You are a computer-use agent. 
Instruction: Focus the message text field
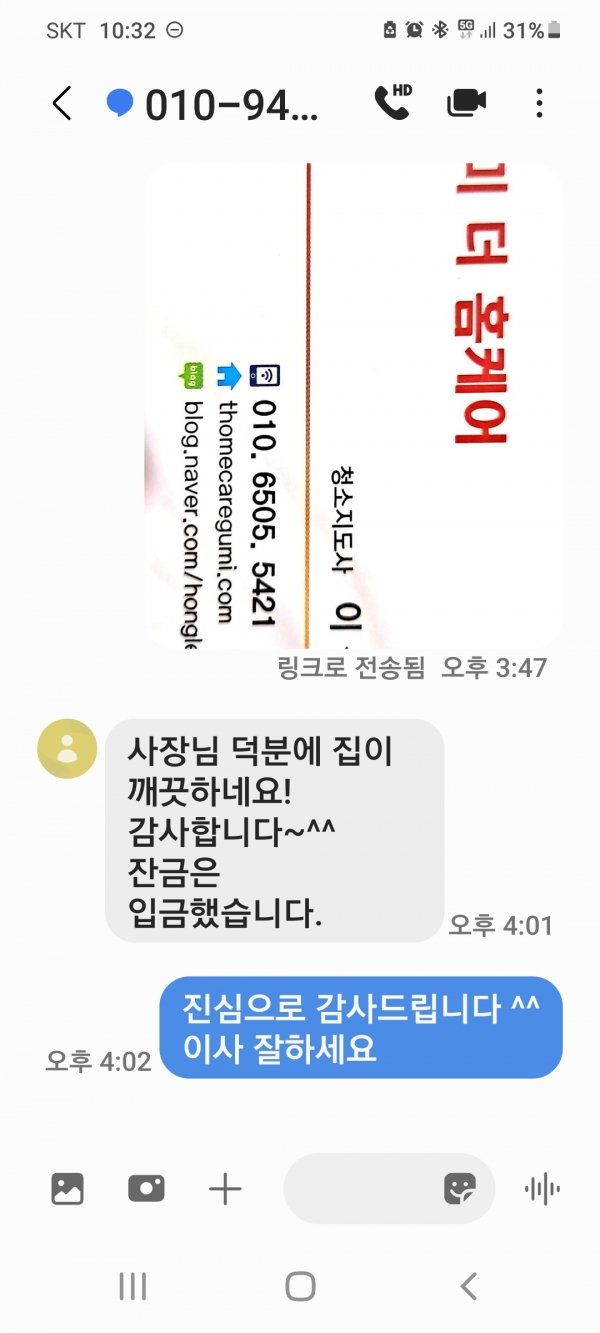(x=360, y=1188)
